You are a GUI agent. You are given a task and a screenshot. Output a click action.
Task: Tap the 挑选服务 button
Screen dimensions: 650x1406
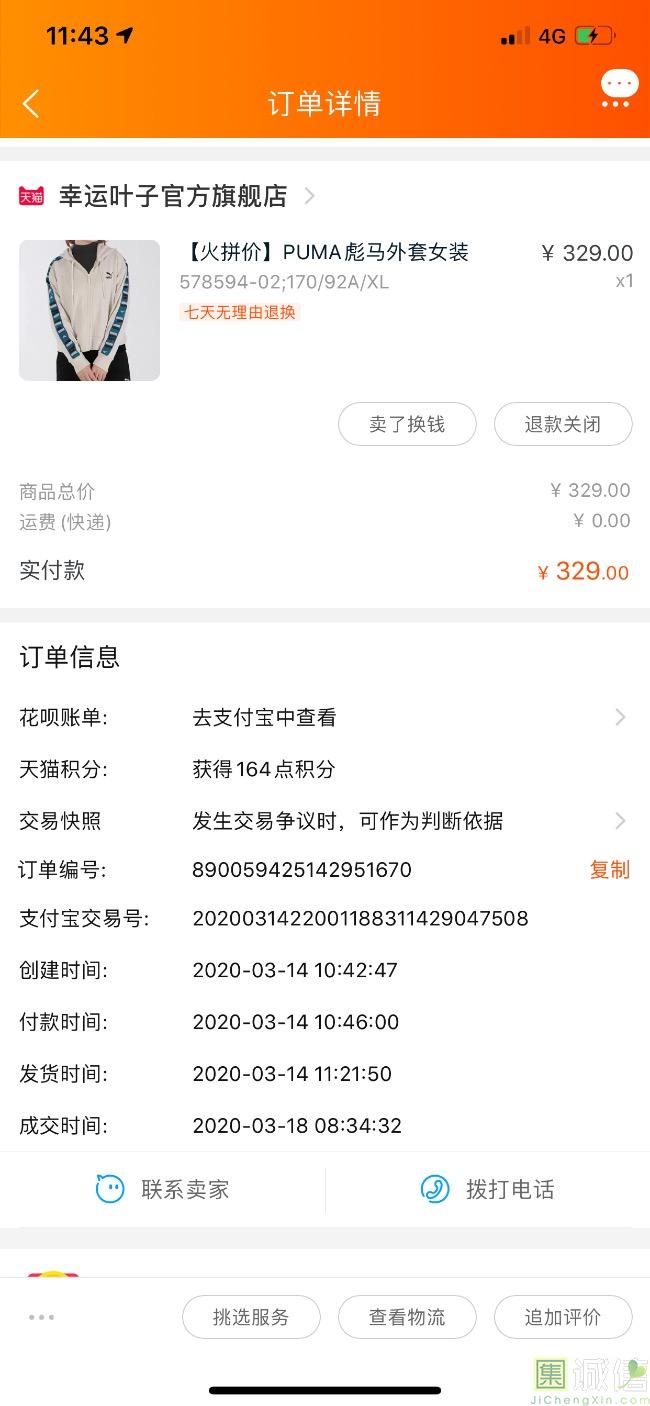(x=251, y=1317)
